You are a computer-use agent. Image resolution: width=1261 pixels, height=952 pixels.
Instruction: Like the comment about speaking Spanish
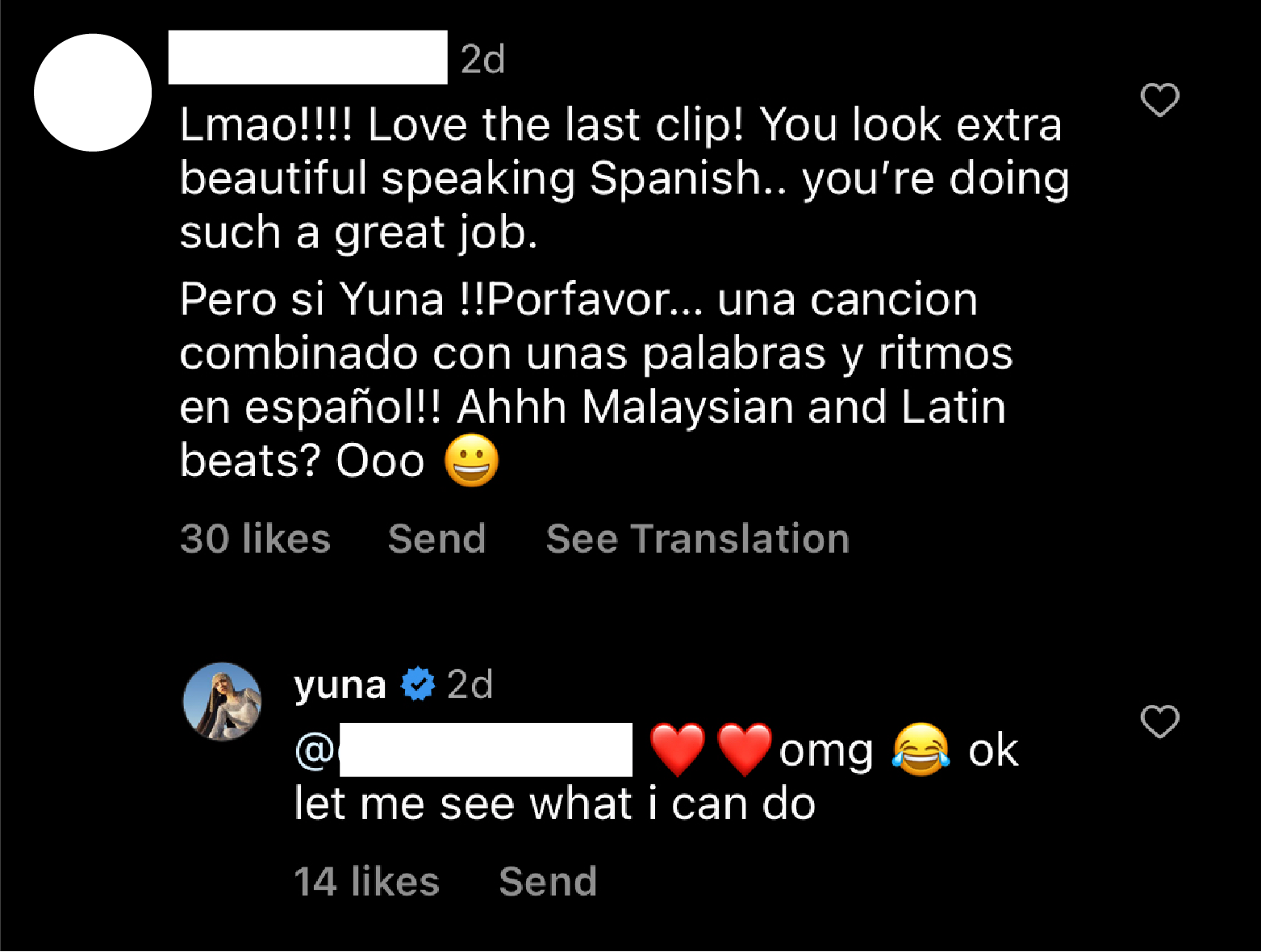[1159, 100]
